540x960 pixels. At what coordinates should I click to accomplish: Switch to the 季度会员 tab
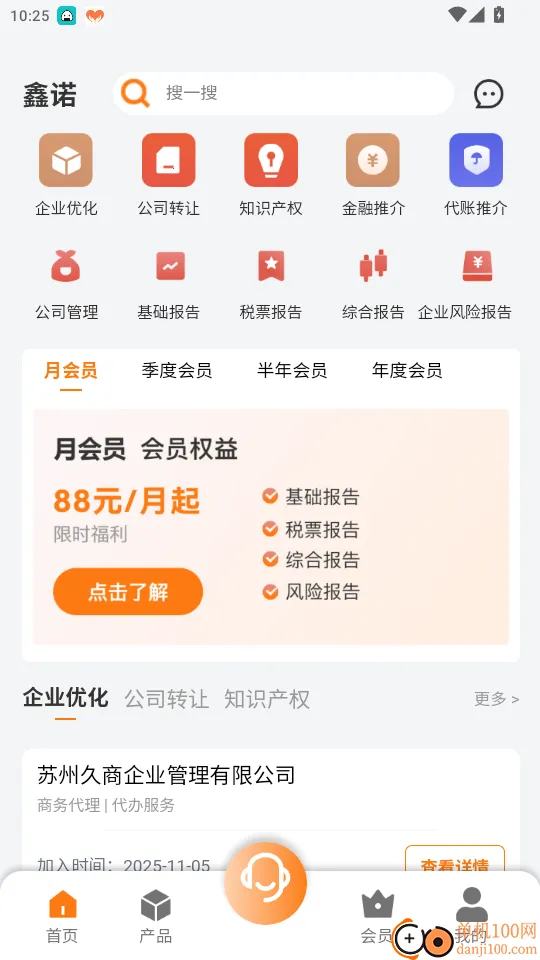[177, 370]
